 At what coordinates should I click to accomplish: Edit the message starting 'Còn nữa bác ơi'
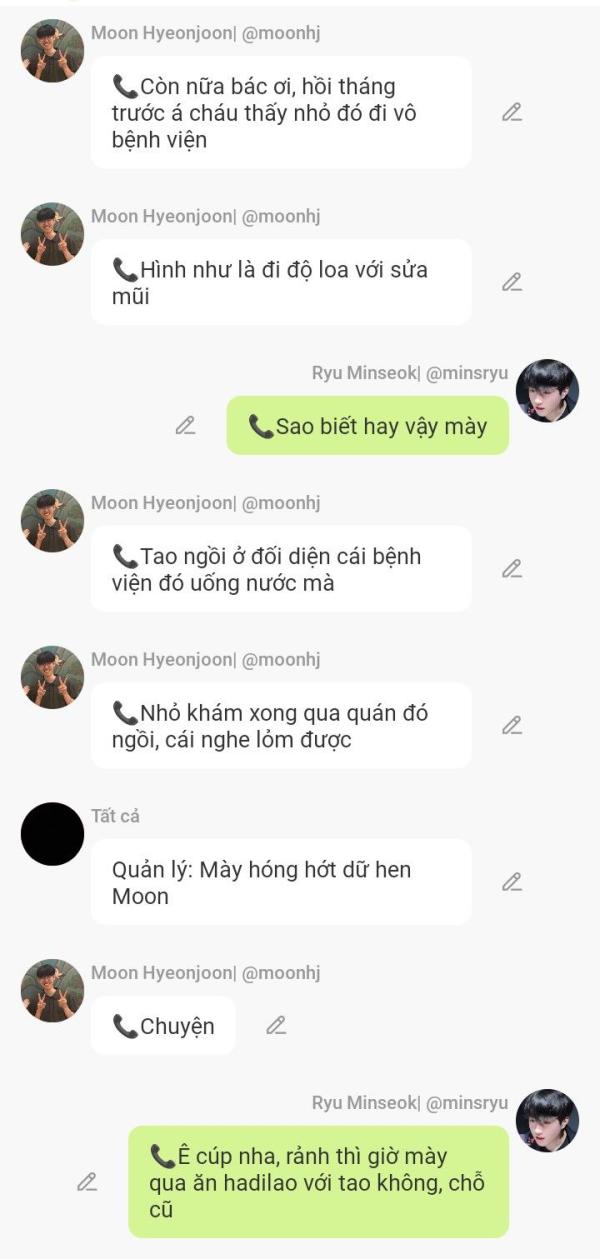point(512,113)
